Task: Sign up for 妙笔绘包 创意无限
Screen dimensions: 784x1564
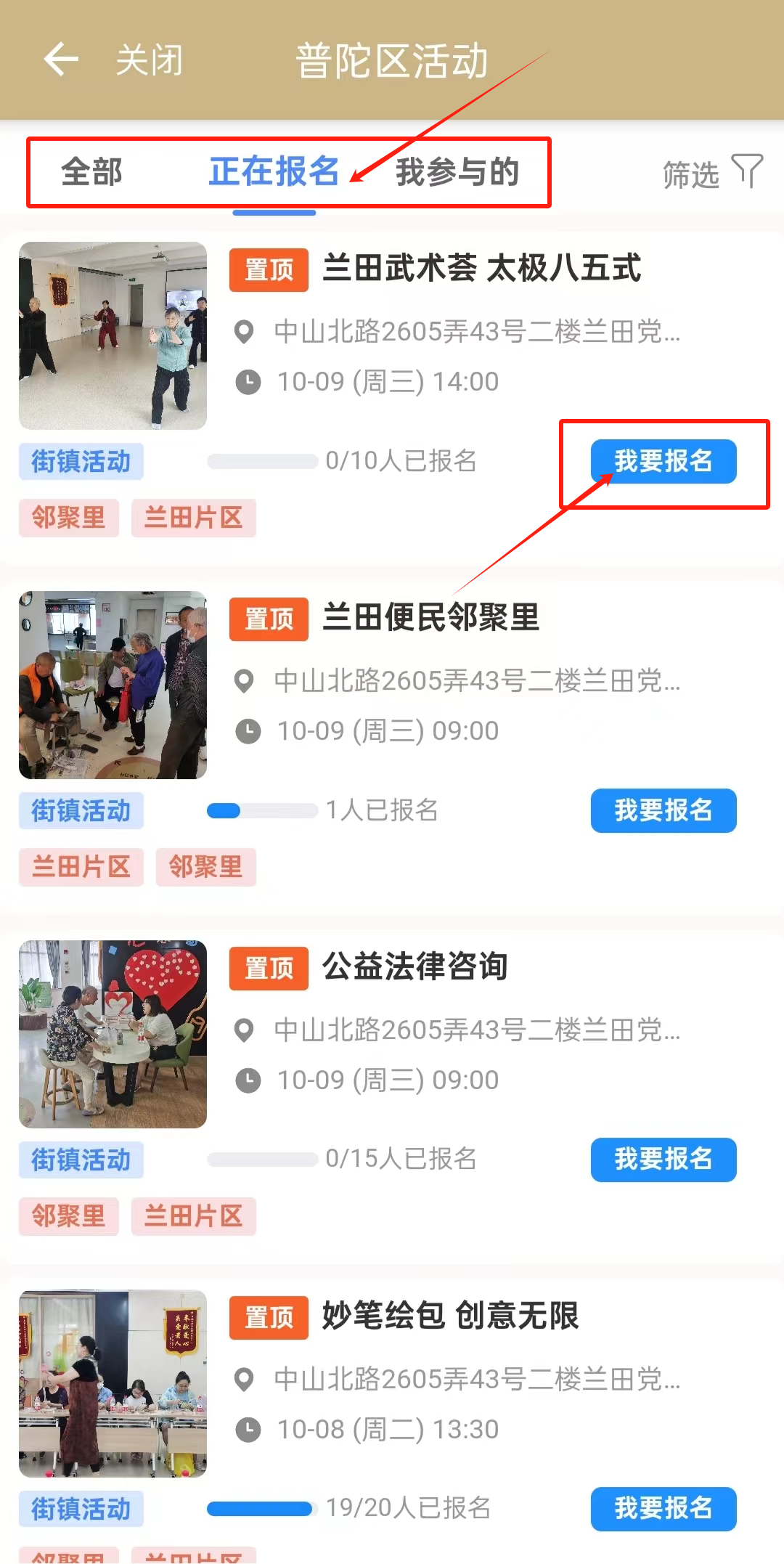Action: [x=663, y=1509]
